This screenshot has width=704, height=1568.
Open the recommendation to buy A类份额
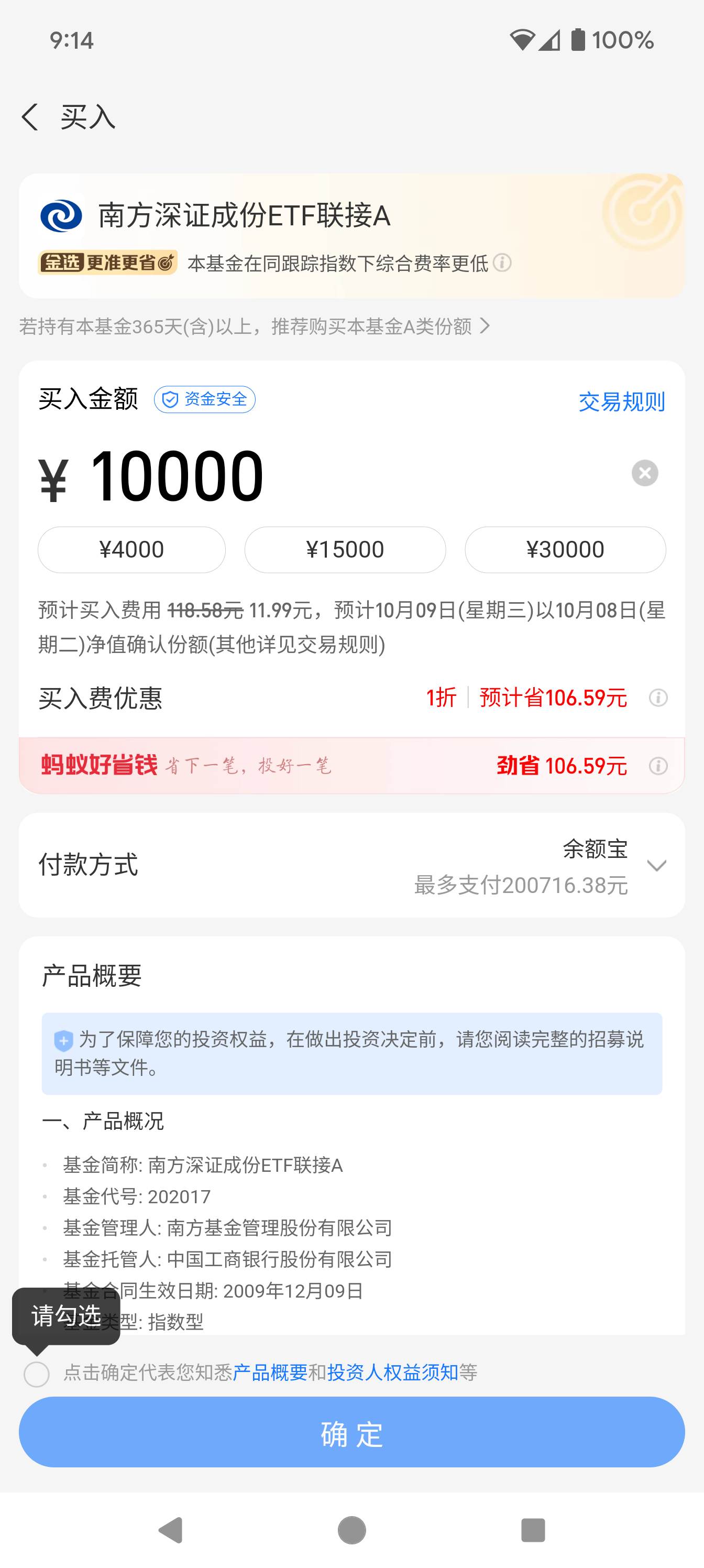255,327
